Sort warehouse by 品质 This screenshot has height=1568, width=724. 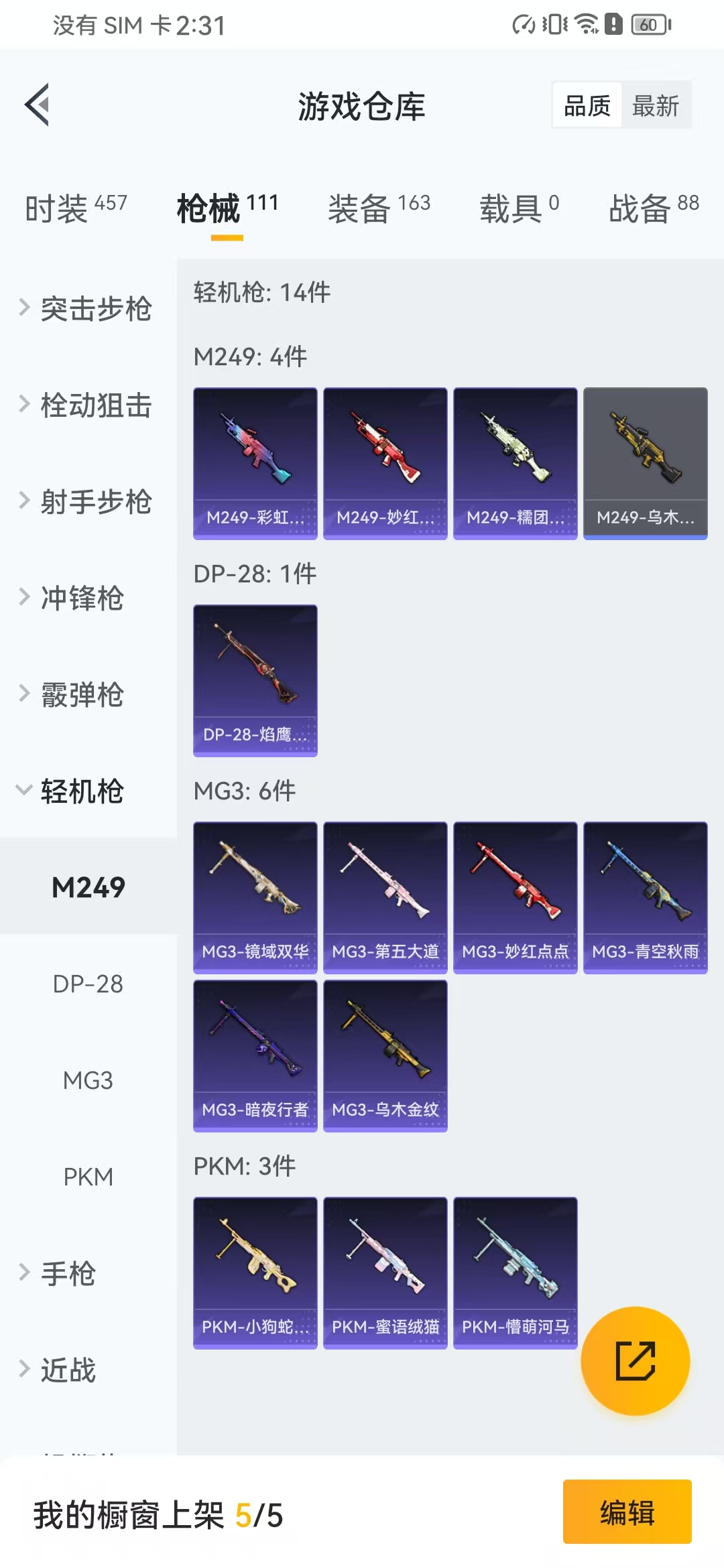[587, 106]
